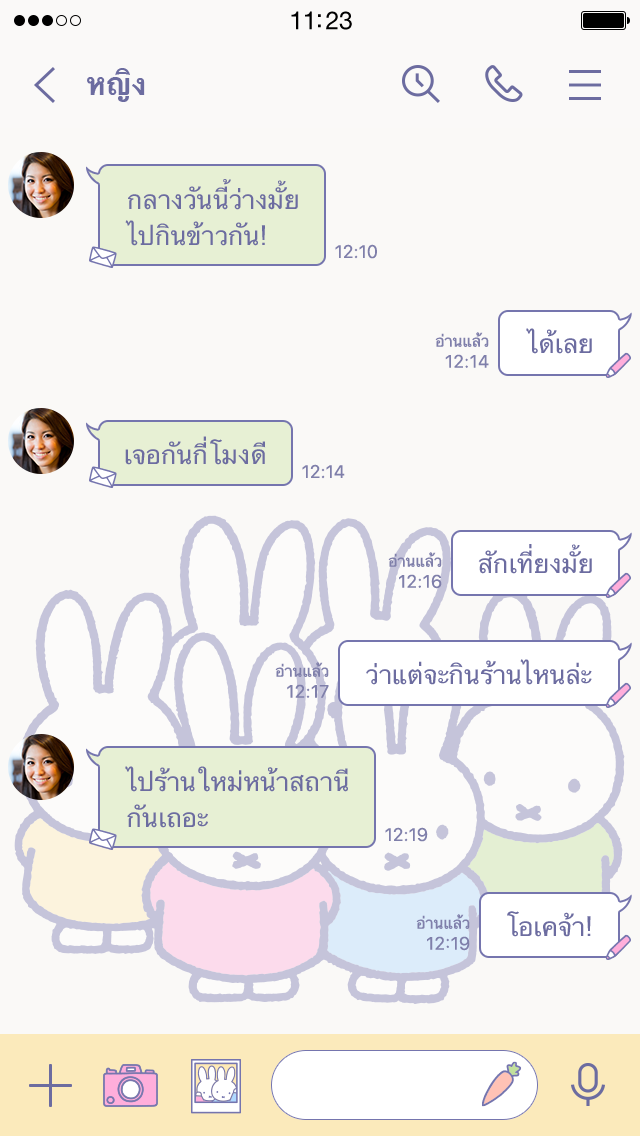This screenshot has height=1136, width=640.
Task: Go back from the chat with หญิง
Action: [45, 85]
